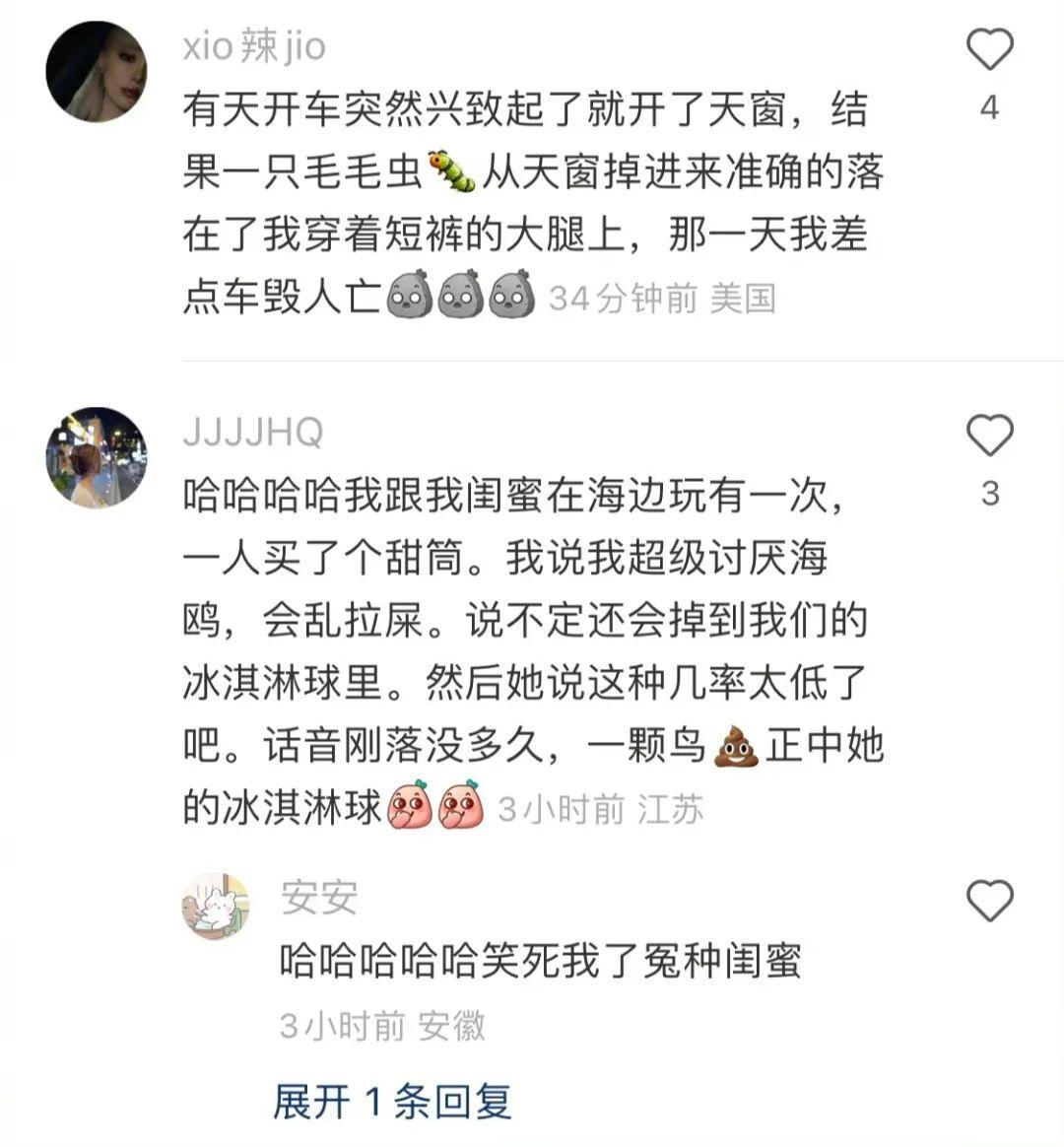This screenshot has width=1064, height=1147.
Task: Open xio辣jio's profile picture
Action: pos(97,72)
